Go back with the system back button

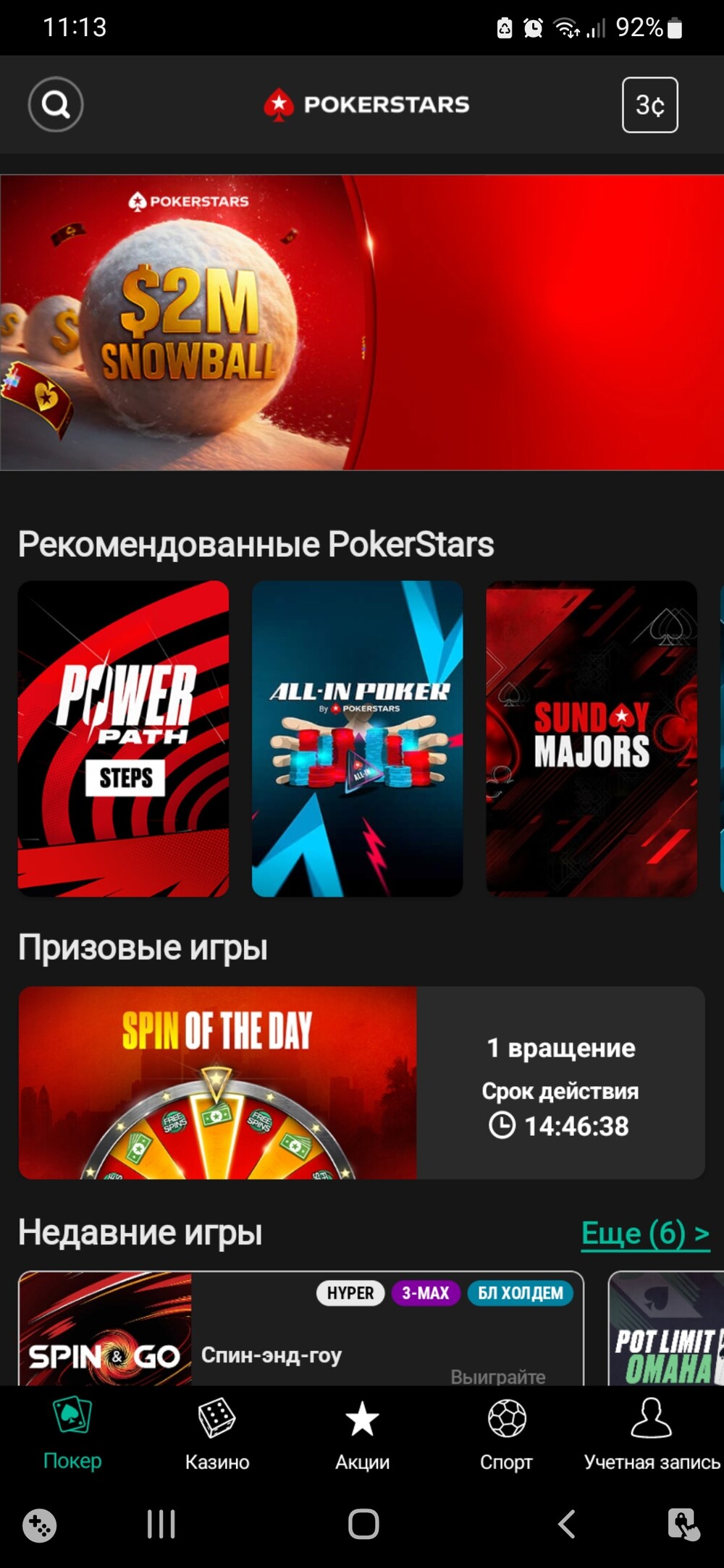567,1525
